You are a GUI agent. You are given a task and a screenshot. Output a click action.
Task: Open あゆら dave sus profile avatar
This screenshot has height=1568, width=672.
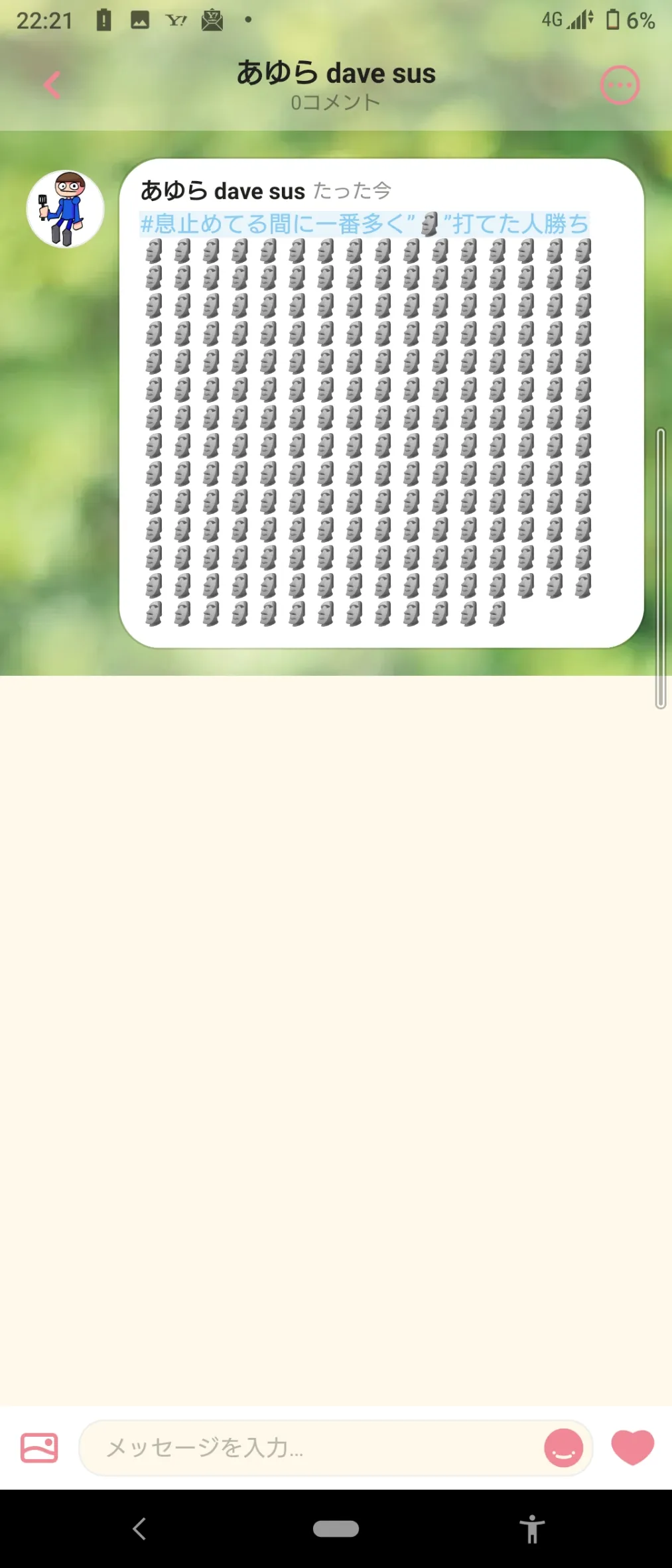(65, 209)
